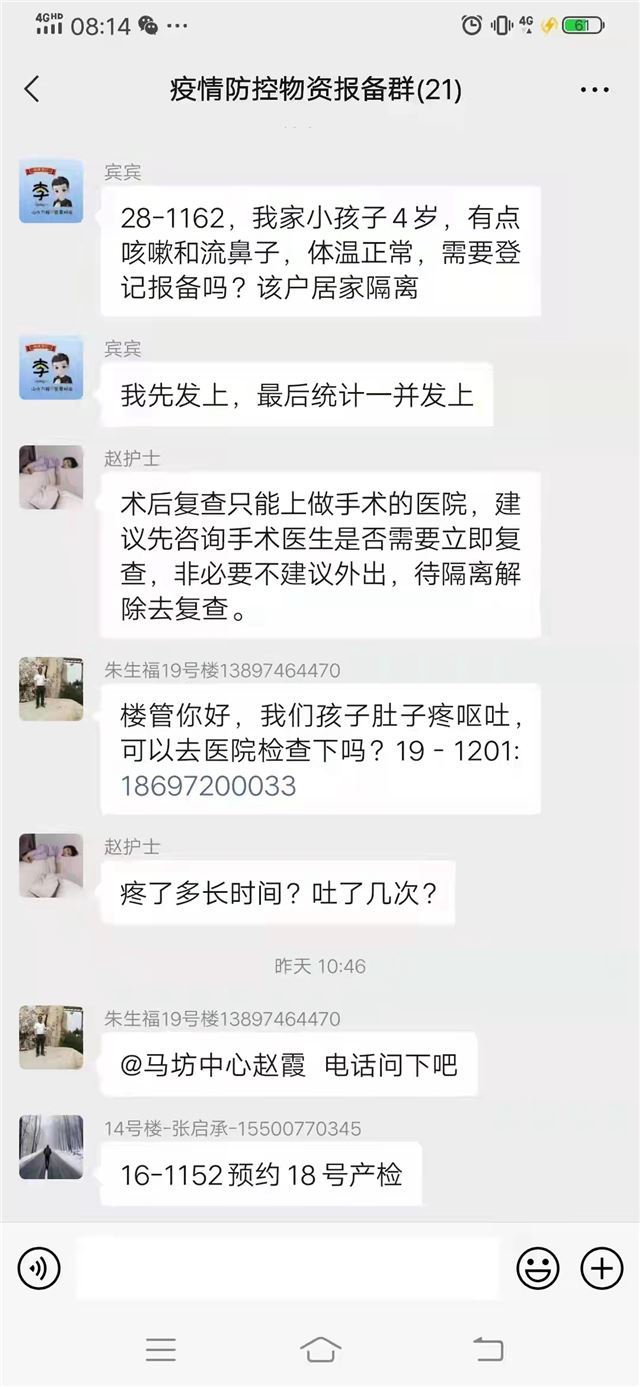
Task: Go back from the group chat
Action: click(x=32, y=90)
